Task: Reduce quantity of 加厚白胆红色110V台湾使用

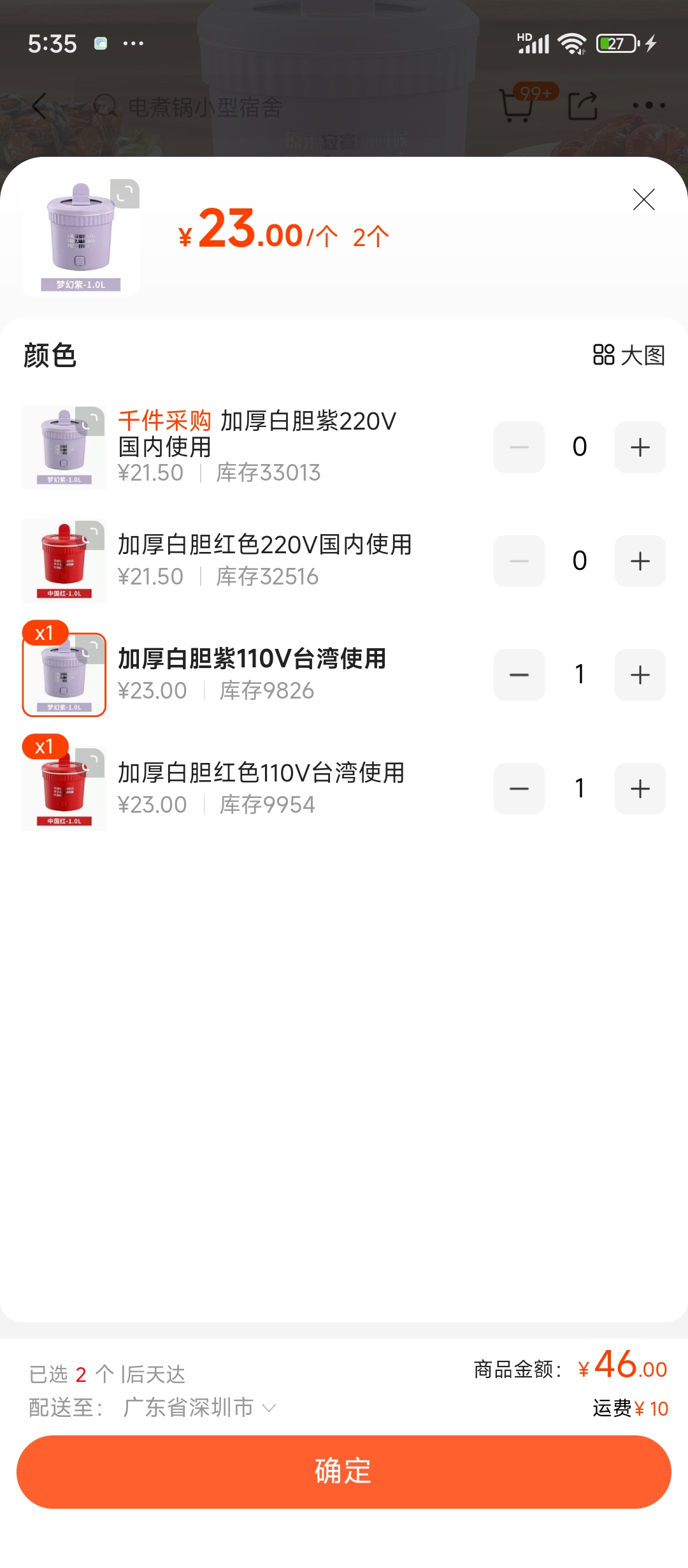Action: point(519,789)
